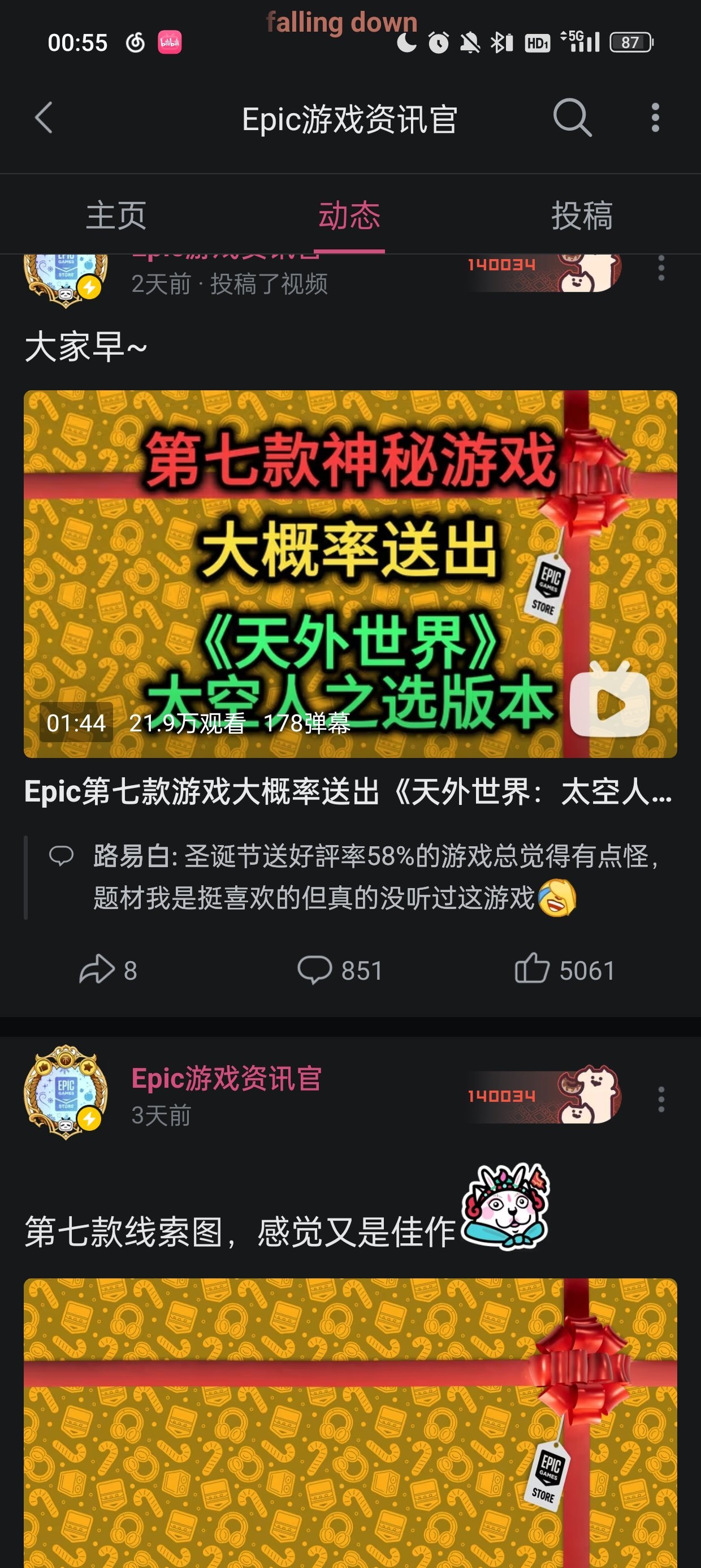Open the 851 comments on the post
Viewport: 701px width, 1568px height.
point(340,970)
